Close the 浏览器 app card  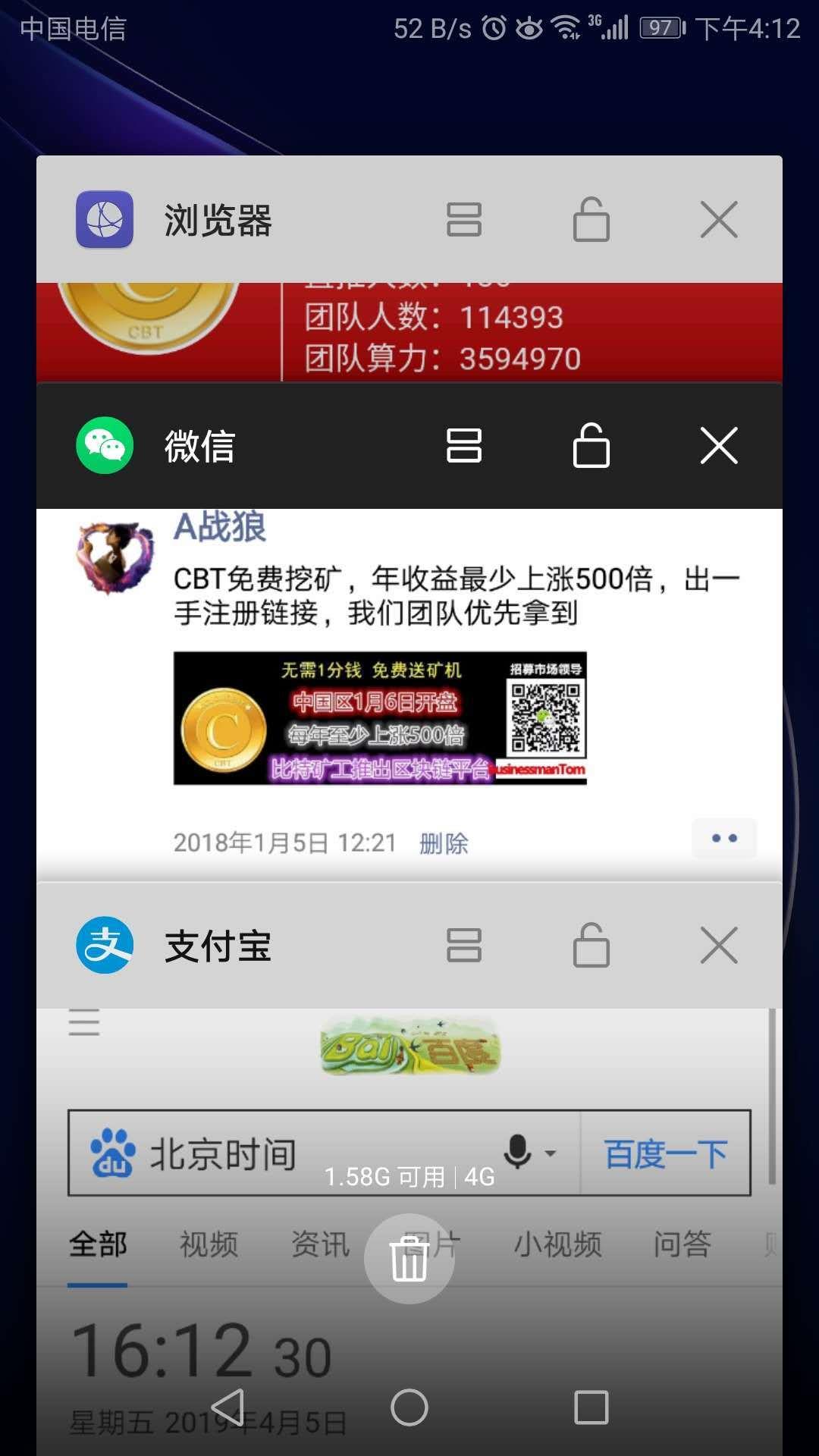(x=719, y=220)
